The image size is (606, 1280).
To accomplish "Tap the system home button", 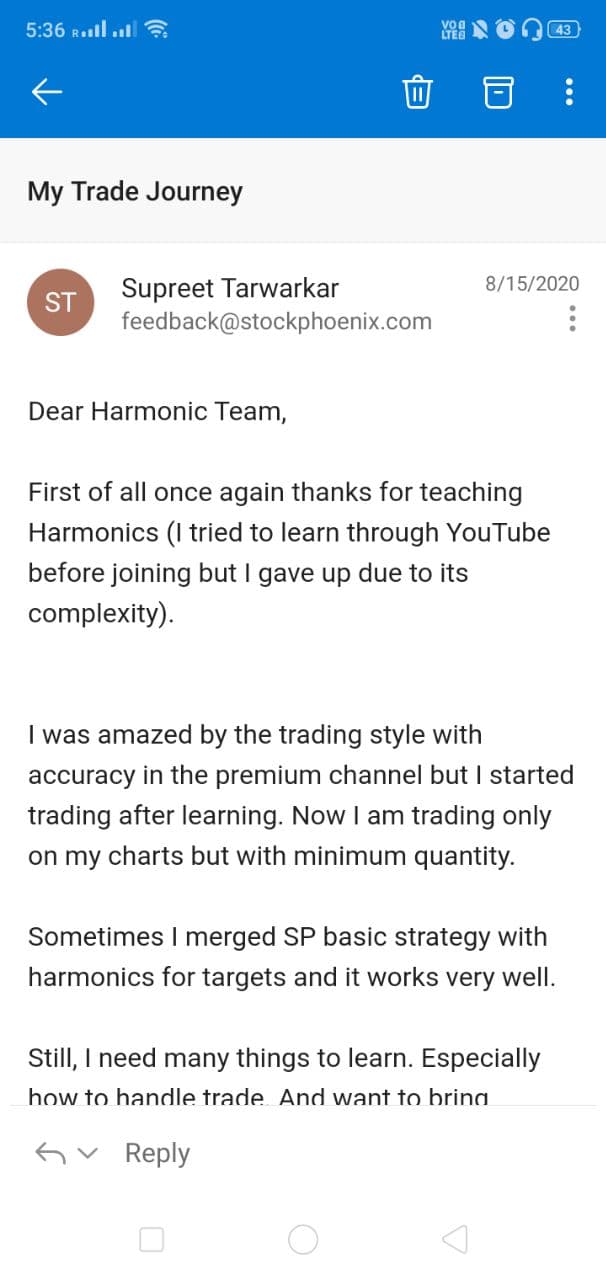I will coord(303,1240).
